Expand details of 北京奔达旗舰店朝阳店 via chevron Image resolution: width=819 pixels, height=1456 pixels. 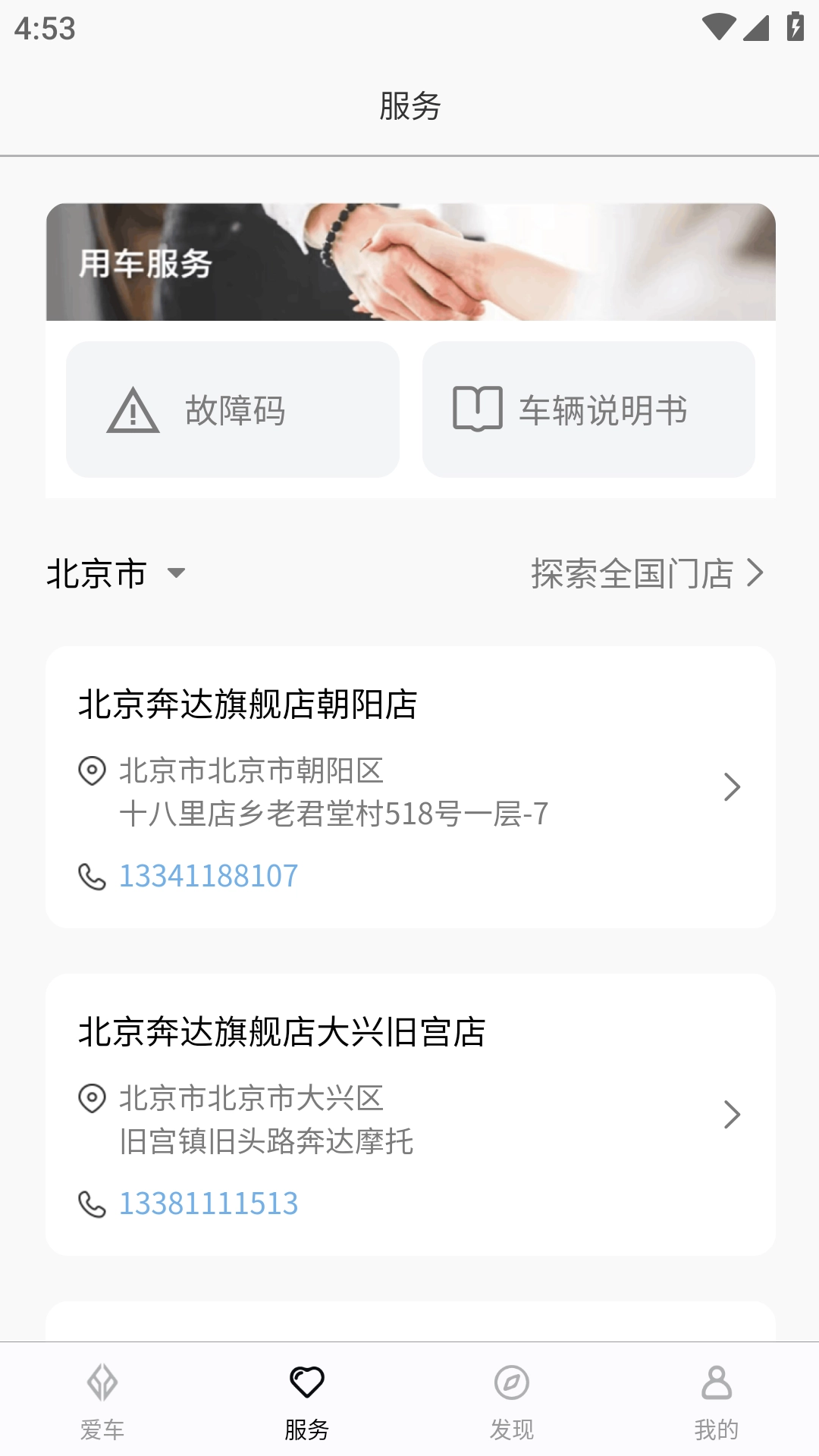[x=731, y=789]
